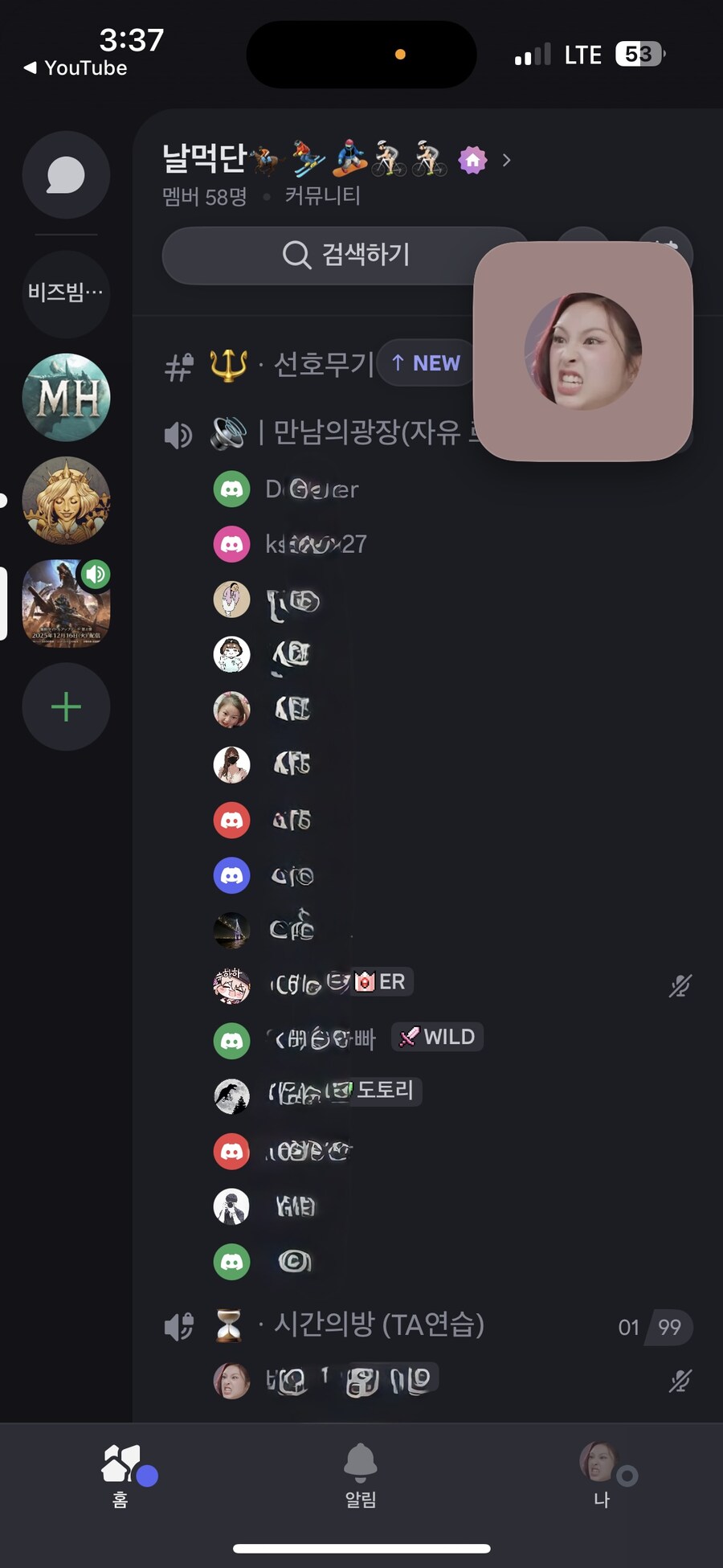Viewport: 723px width, 1568px height.
Task: Open the golden crowned-woman server icon
Action: click(x=66, y=500)
